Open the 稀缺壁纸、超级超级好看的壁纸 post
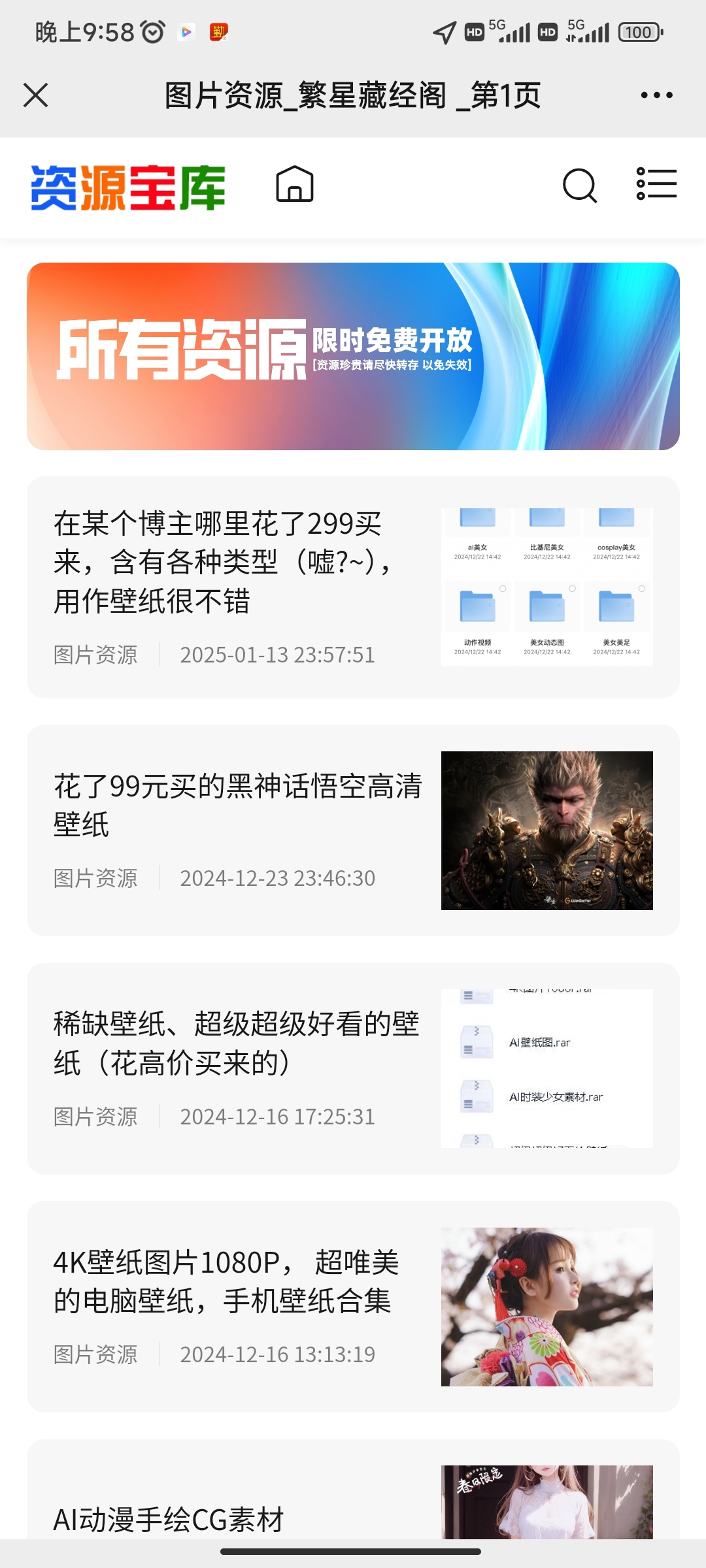This screenshot has height=1568, width=706. [x=235, y=1043]
